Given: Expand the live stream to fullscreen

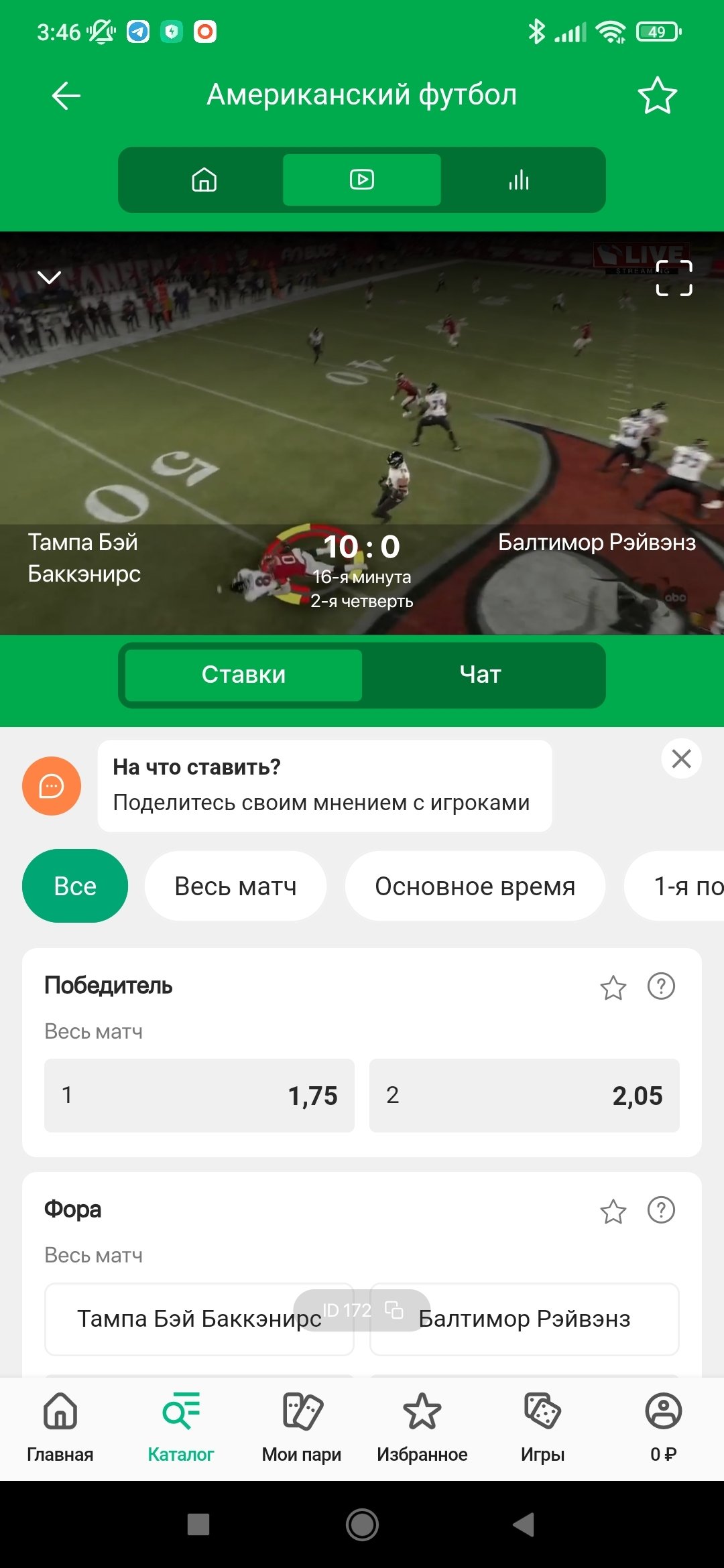Looking at the screenshot, I should point(674,278).
